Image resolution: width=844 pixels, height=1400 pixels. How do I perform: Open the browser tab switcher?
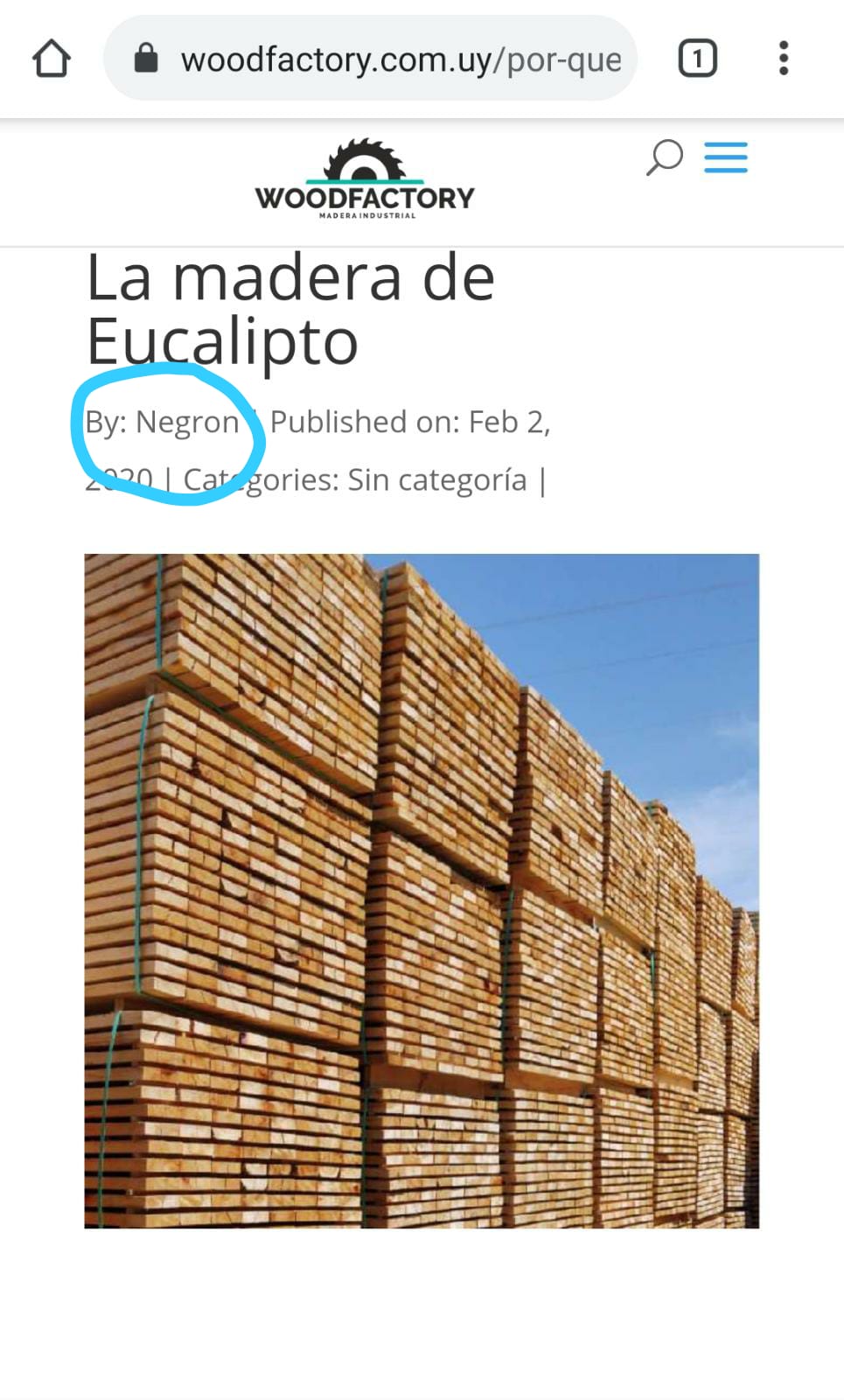698,59
